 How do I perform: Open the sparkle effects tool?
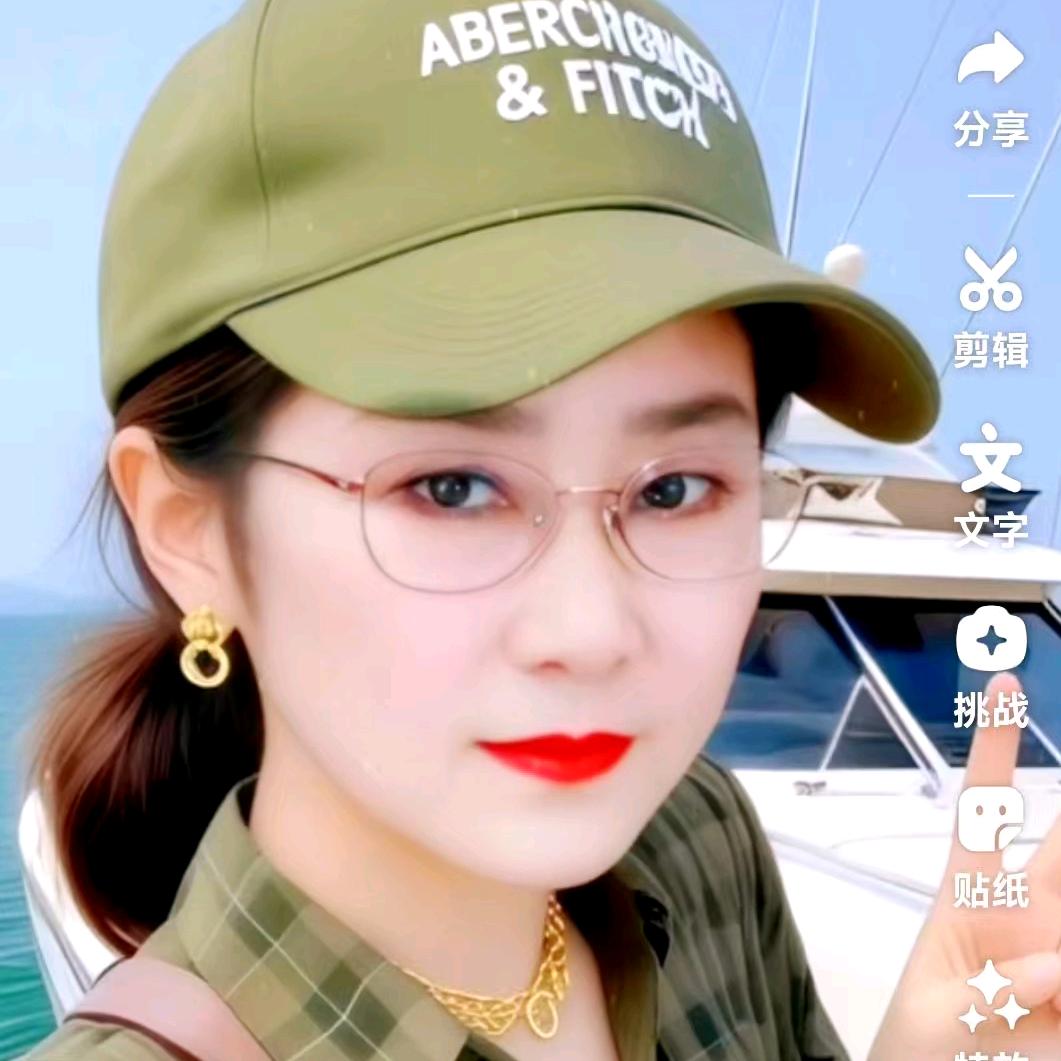pos(992,997)
